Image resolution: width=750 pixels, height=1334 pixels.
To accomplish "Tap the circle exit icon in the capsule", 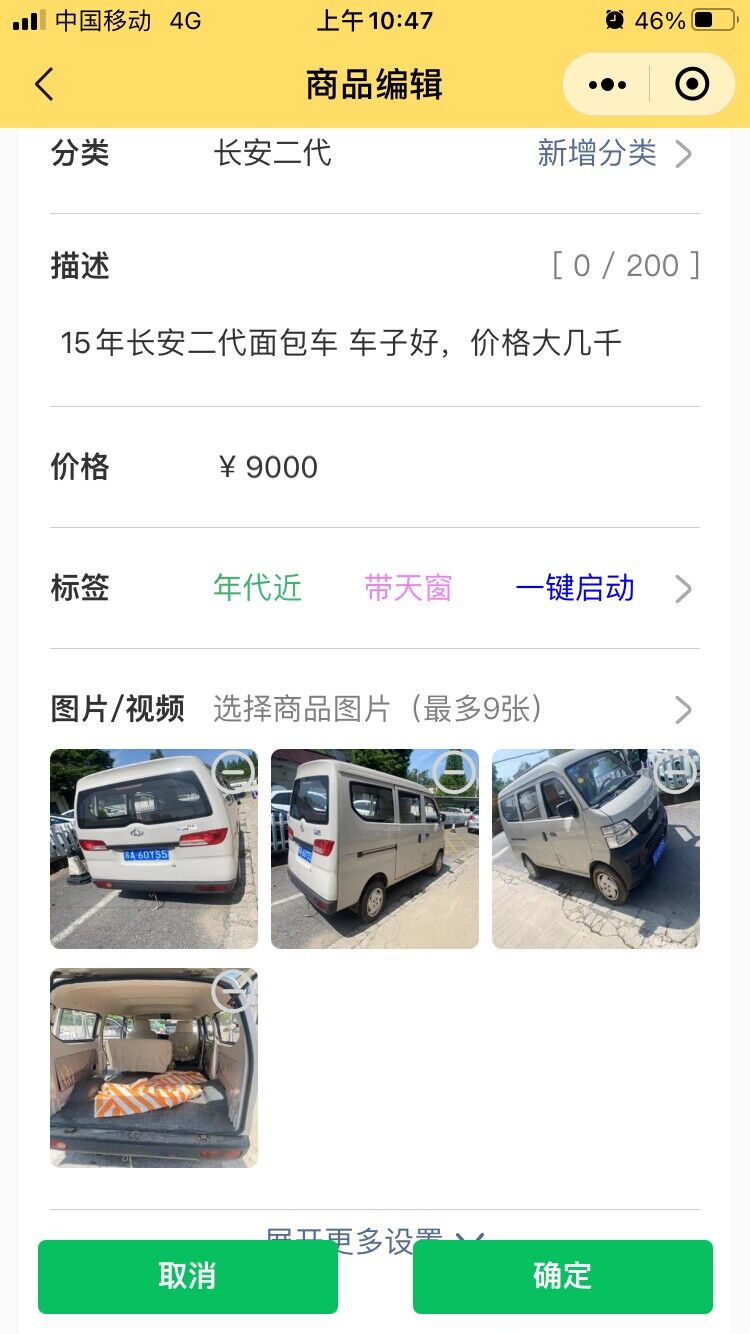I will (693, 84).
